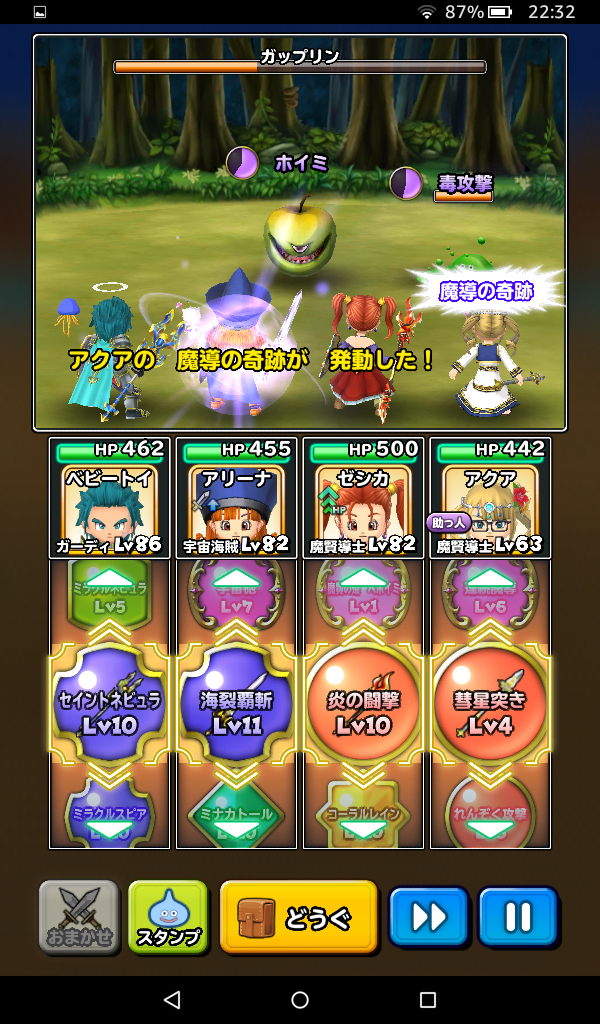
Task: Open the どうぐ items menu
Action: (x=299, y=917)
